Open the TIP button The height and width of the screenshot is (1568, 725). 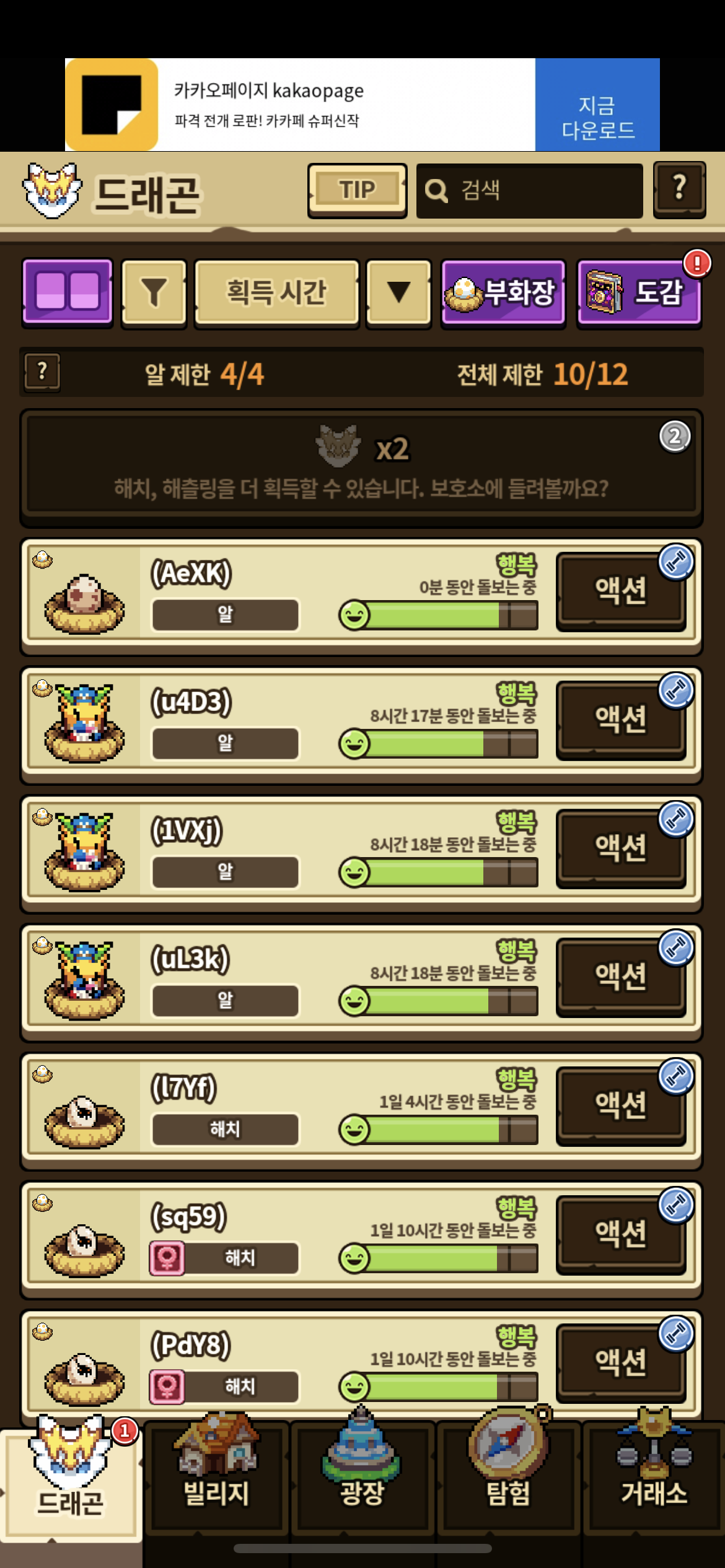[357, 190]
